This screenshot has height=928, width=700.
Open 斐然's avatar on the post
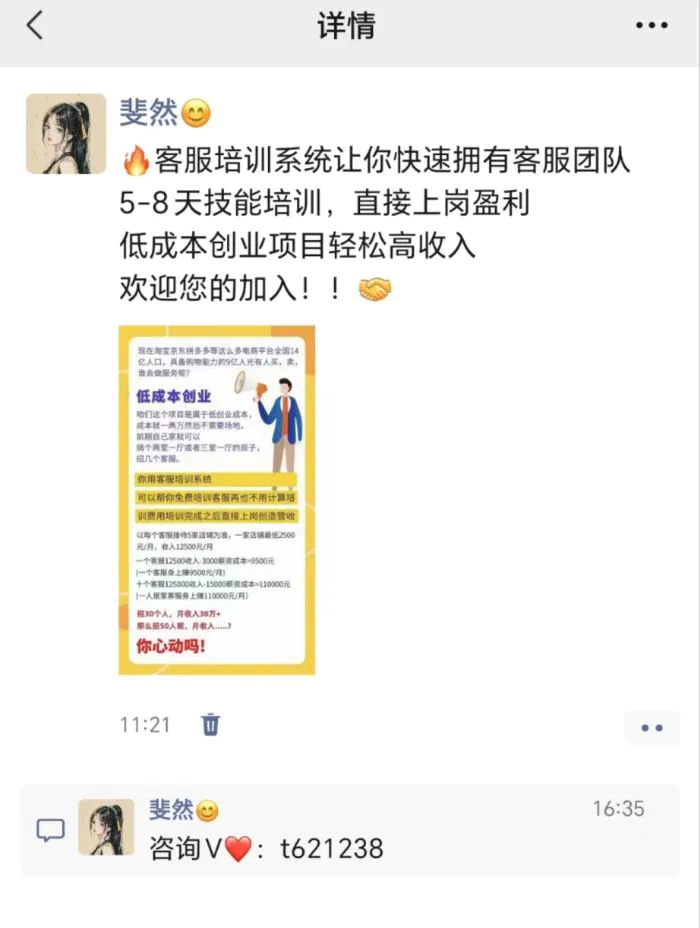[66, 134]
